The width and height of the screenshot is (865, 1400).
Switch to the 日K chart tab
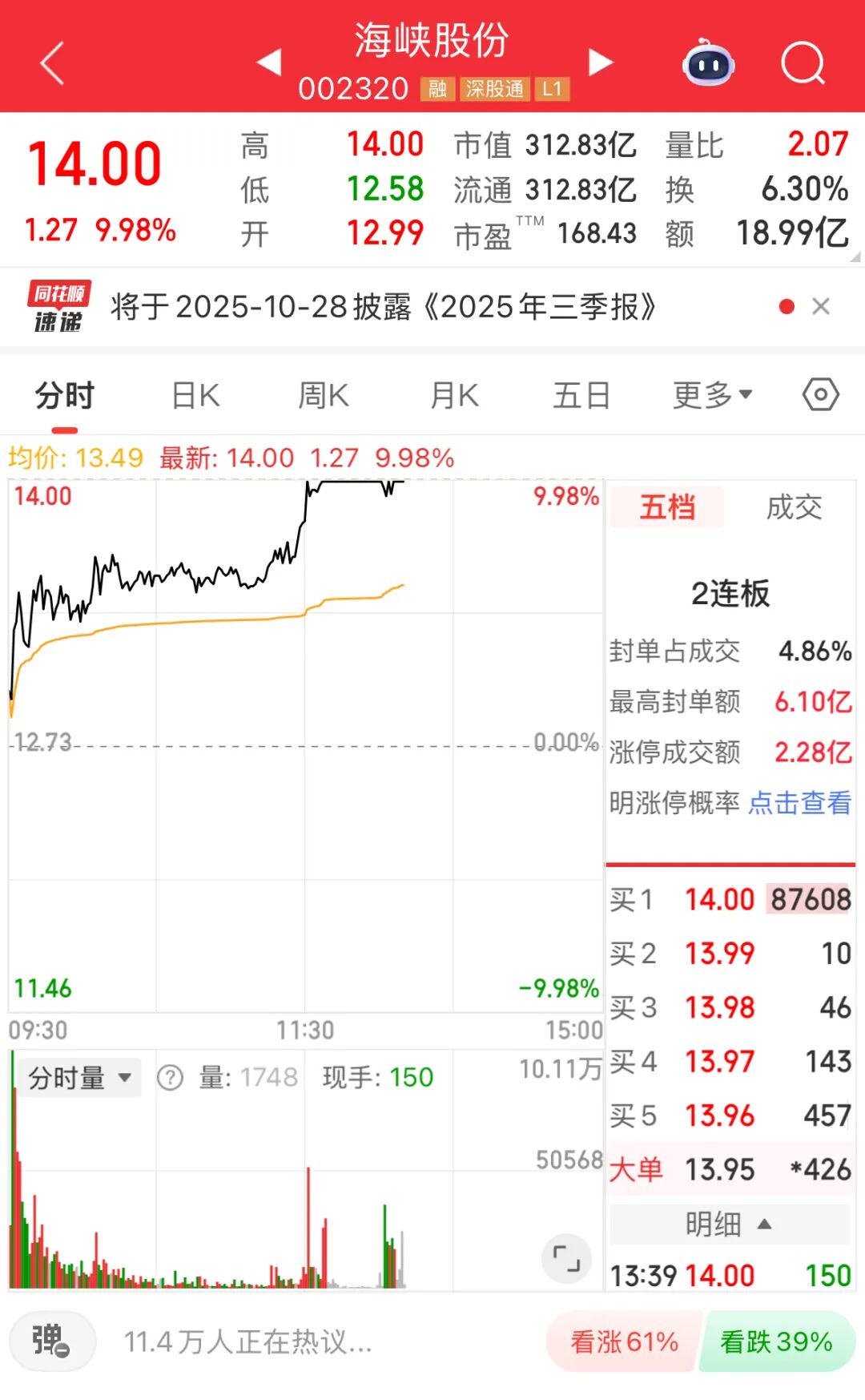(195, 396)
